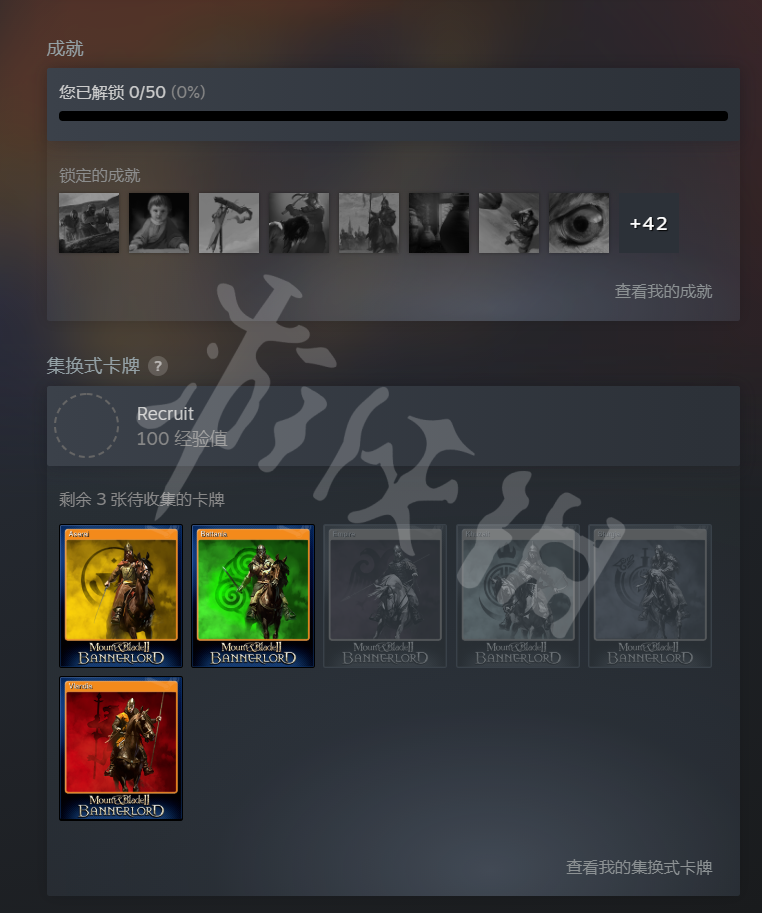Image resolution: width=762 pixels, height=913 pixels.
Task: Open the first greyed-out uncollected card
Action: 385,596
